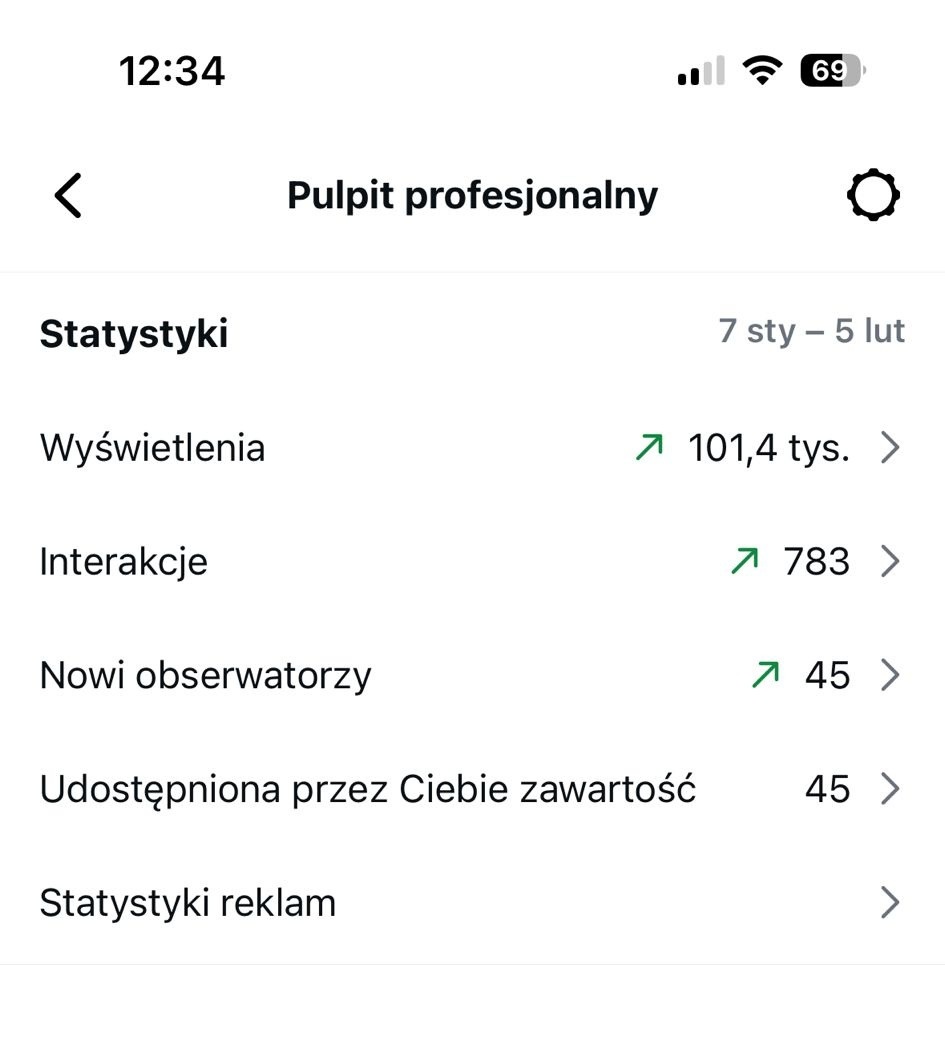The width and height of the screenshot is (945, 1039).
Task: Tap the Pulpit profesjonalny title
Action: click(472, 195)
